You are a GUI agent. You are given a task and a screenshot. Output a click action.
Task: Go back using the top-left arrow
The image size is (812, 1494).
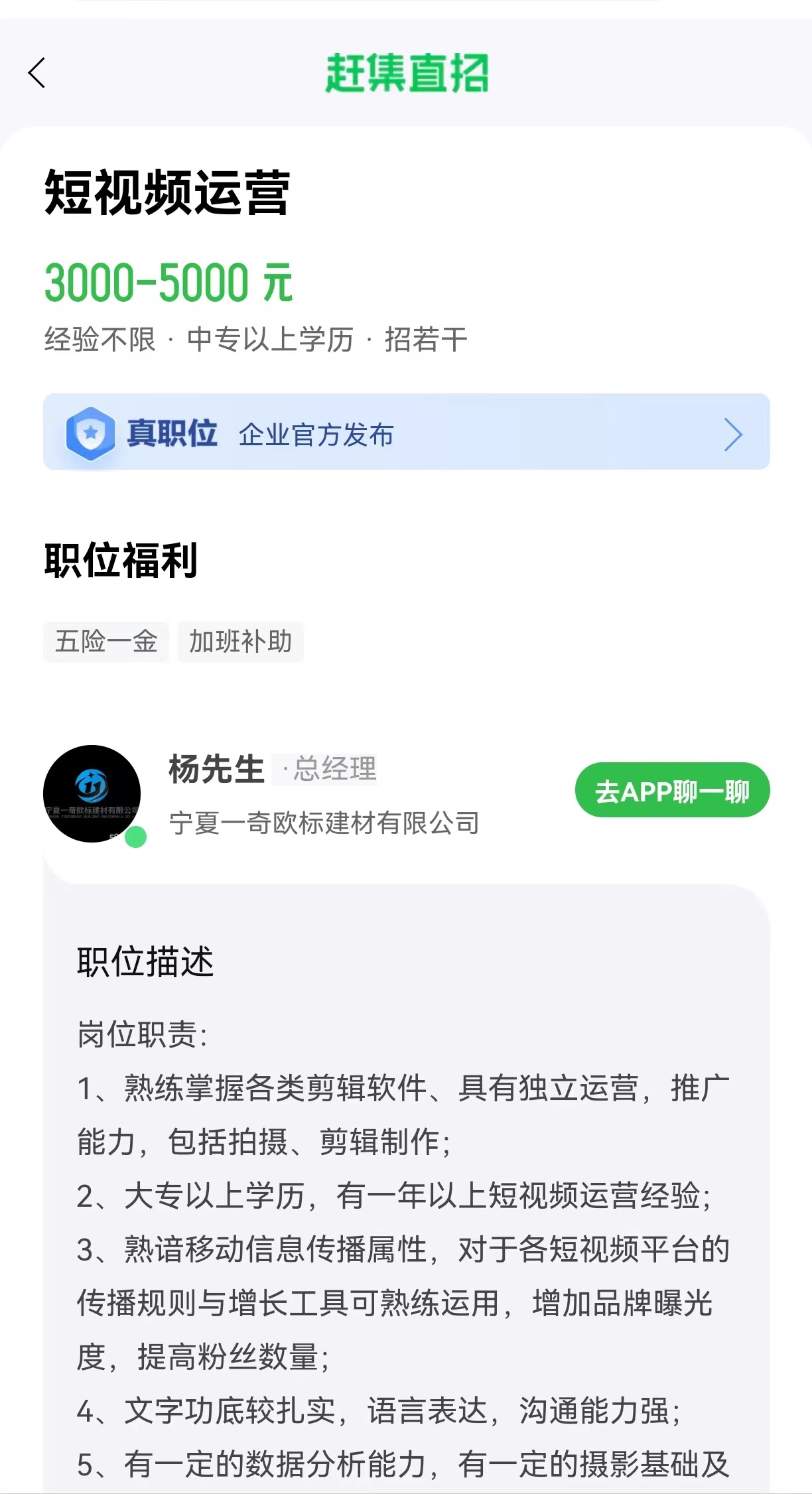tap(37, 73)
